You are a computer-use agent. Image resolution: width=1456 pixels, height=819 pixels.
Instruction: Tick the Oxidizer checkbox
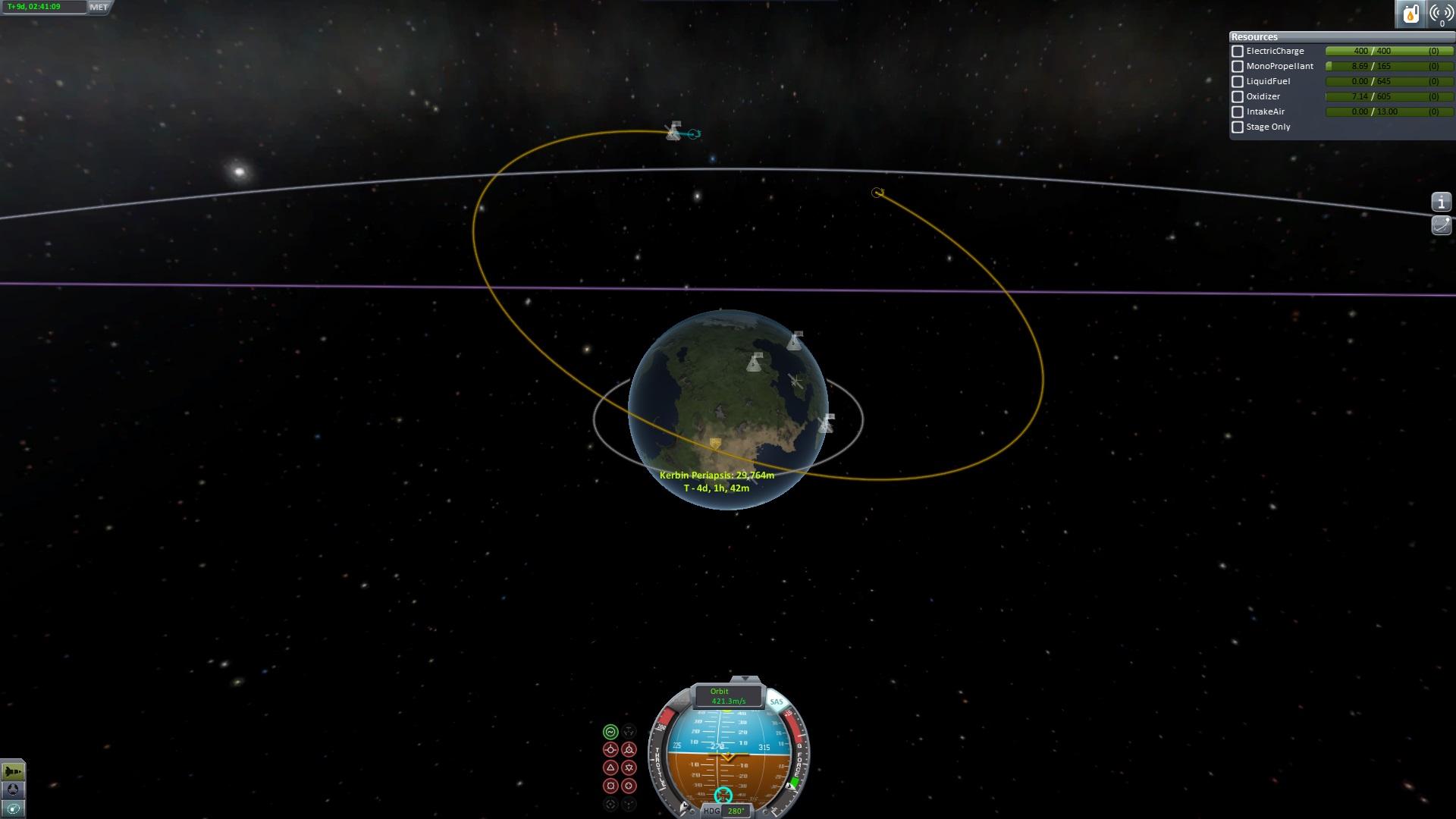[1238, 97]
